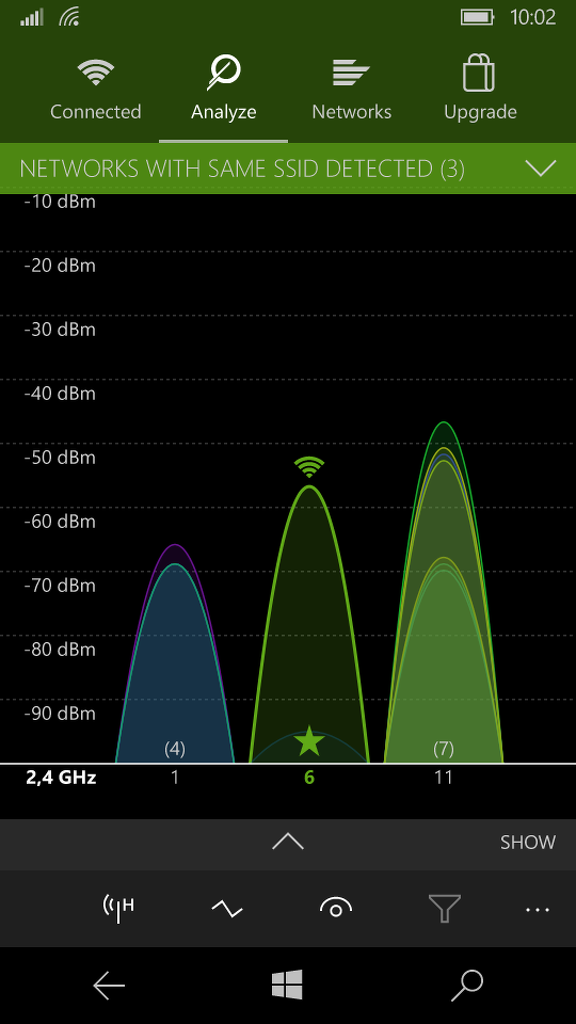Switch to the line graph view icon
576x1024 pixels.
[x=227, y=908]
